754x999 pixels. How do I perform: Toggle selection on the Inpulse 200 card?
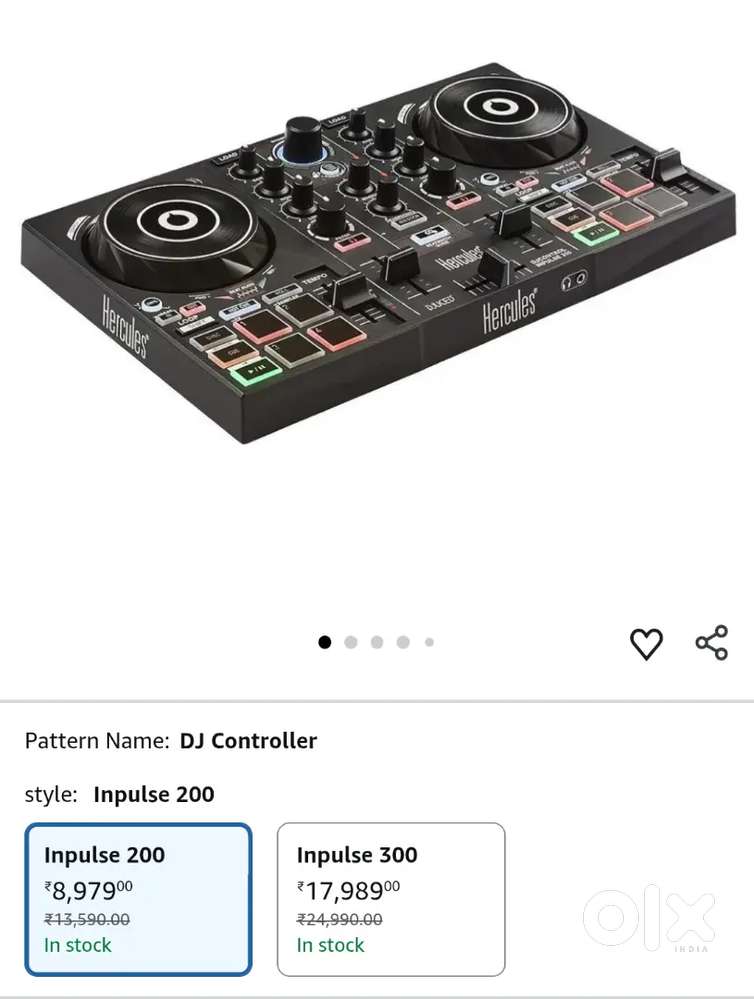point(138,897)
